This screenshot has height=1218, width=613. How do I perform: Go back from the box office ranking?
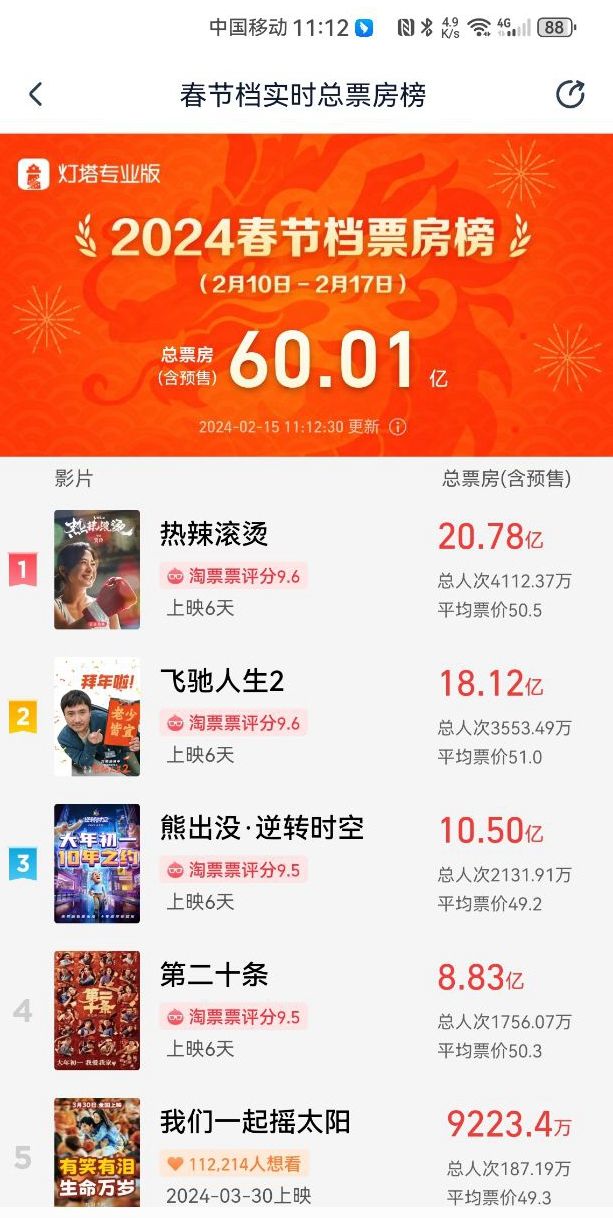tap(36, 95)
